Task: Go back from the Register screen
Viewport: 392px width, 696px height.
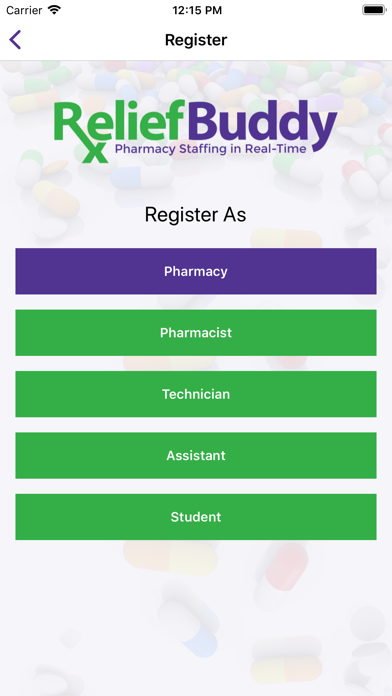Action: [x=15, y=40]
